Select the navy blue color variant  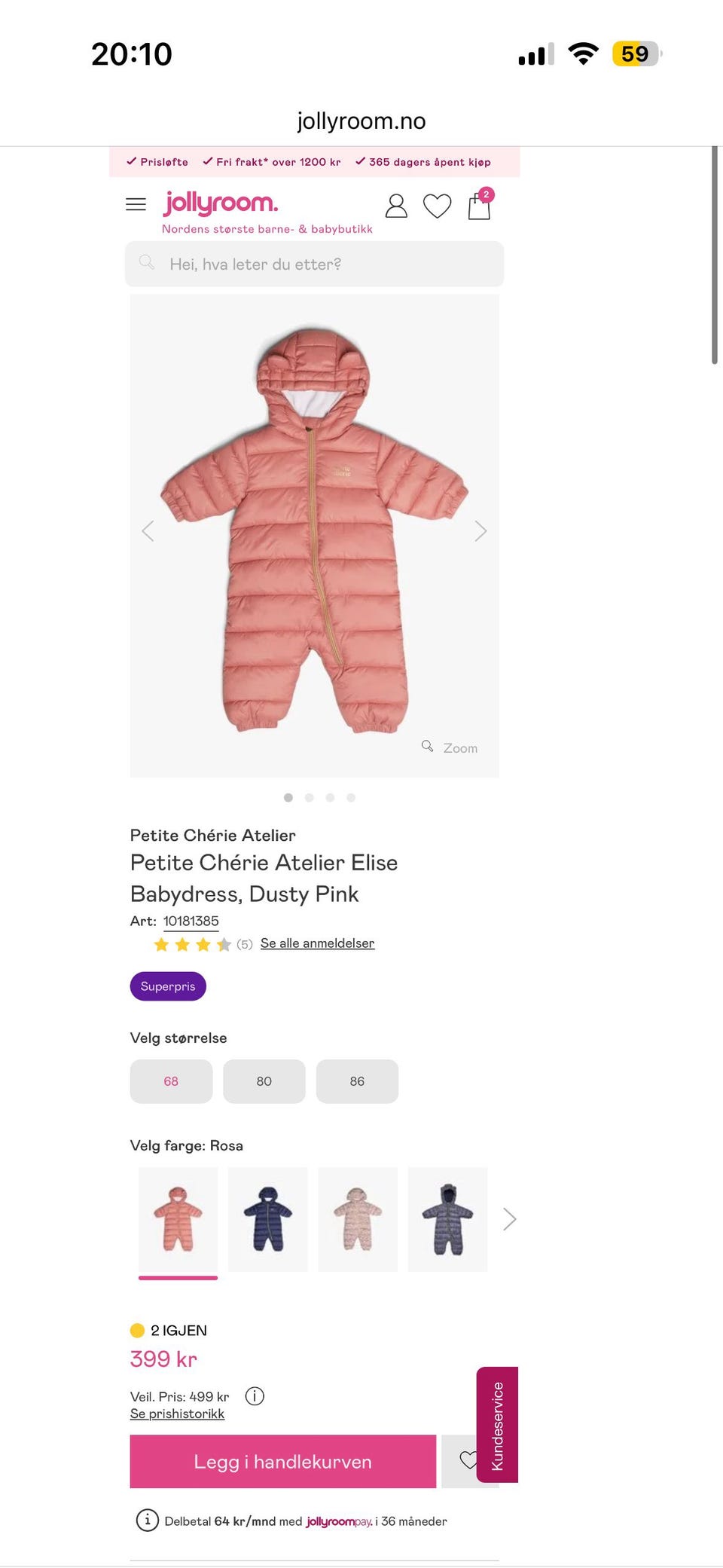267,1219
